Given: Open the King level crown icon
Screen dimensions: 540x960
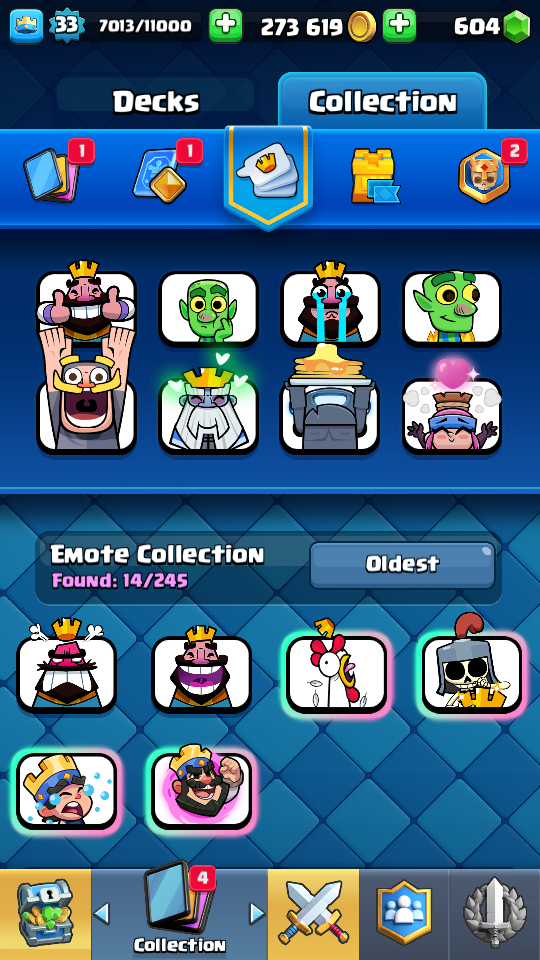Looking at the screenshot, I should click(26, 26).
